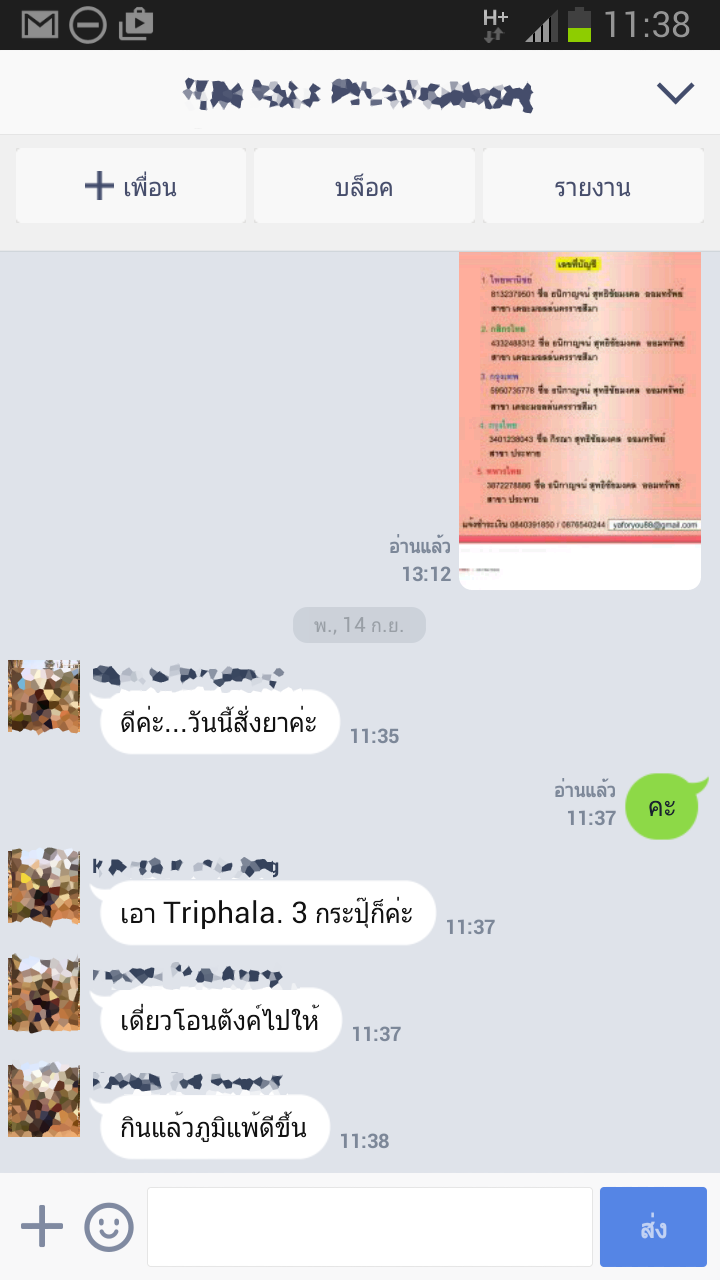Report this contact via รายงาน
The width and height of the screenshot is (720, 1280).
click(x=592, y=186)
